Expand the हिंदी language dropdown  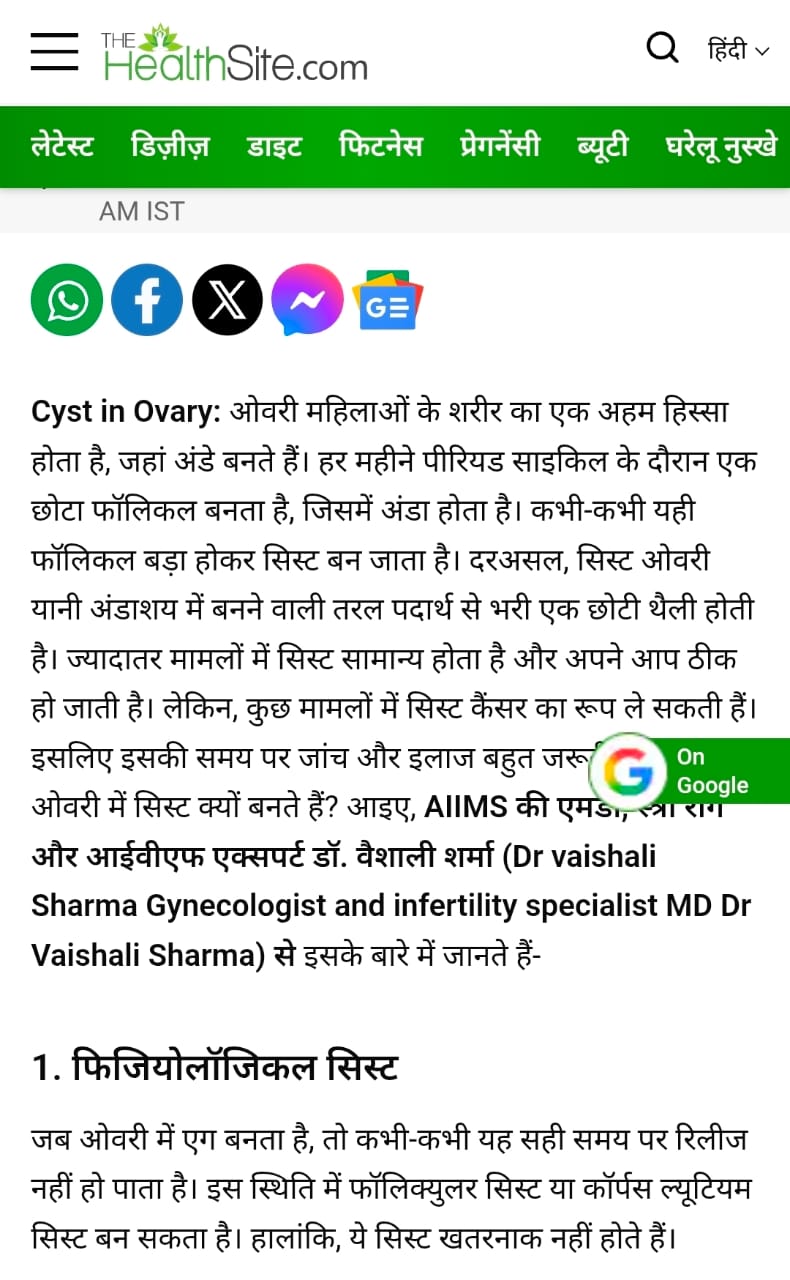click(738, 49)
